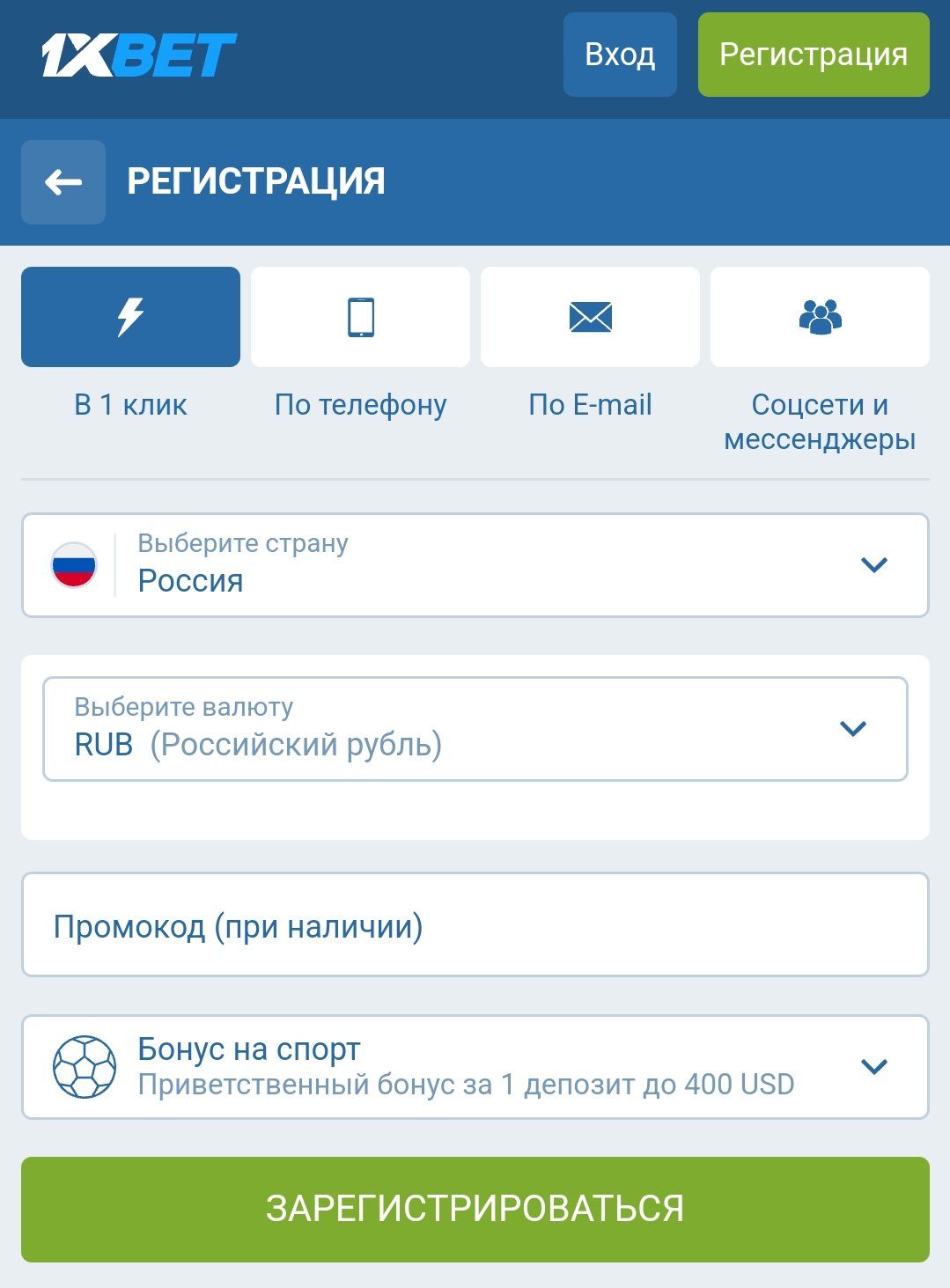Select the В 1 клик registration method
Viewport: 950px width, 1288px height.
[130, 352]
